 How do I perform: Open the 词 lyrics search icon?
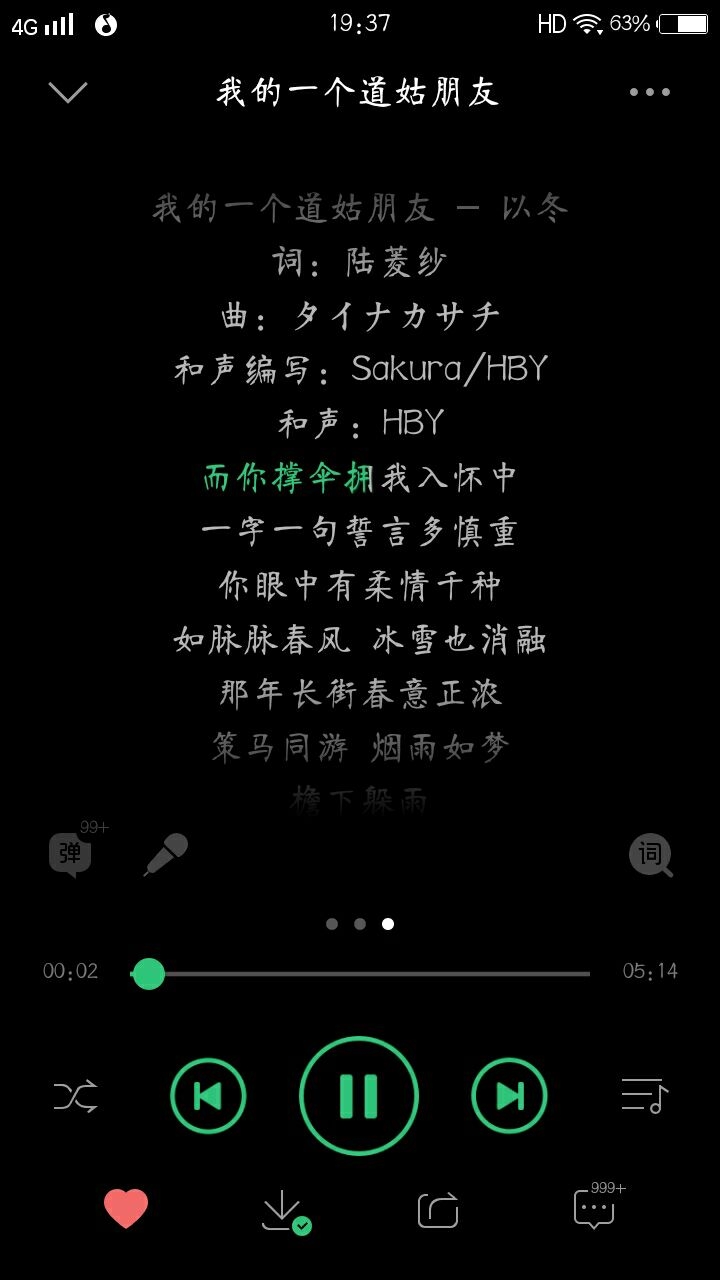pos(651,855)
